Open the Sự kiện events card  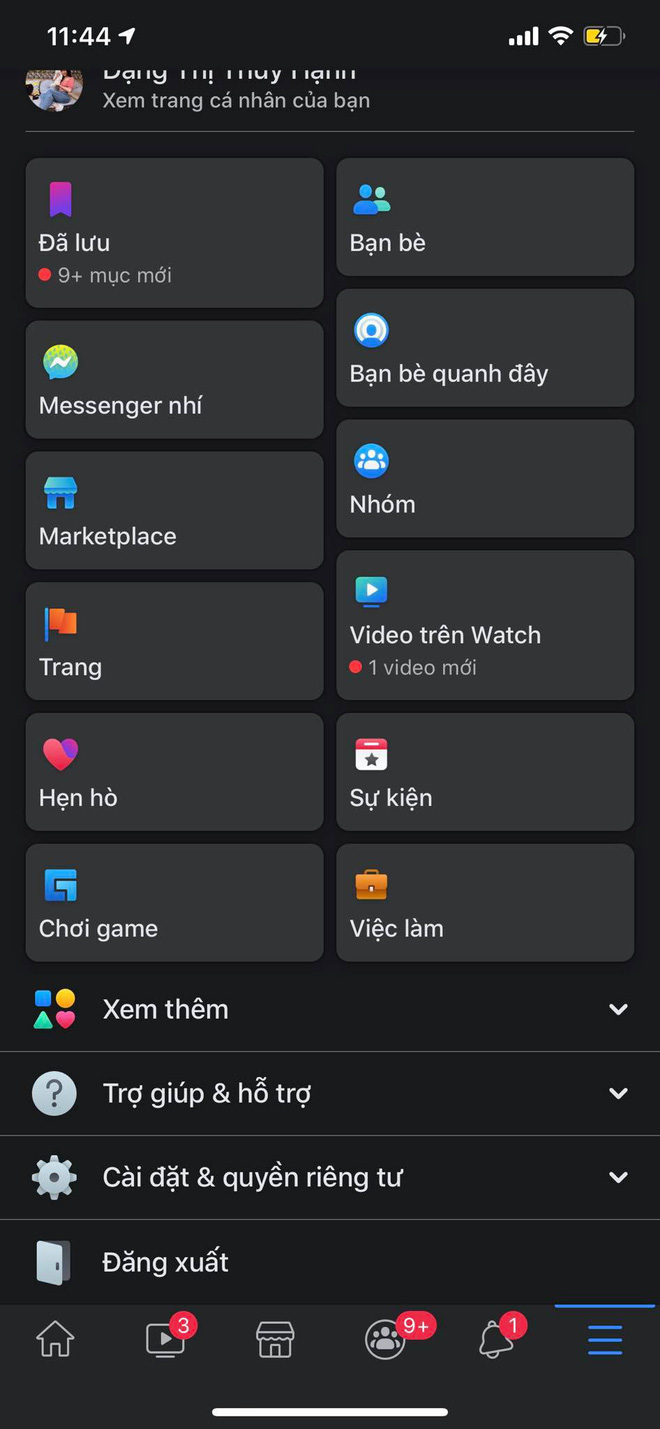(485, 772)
